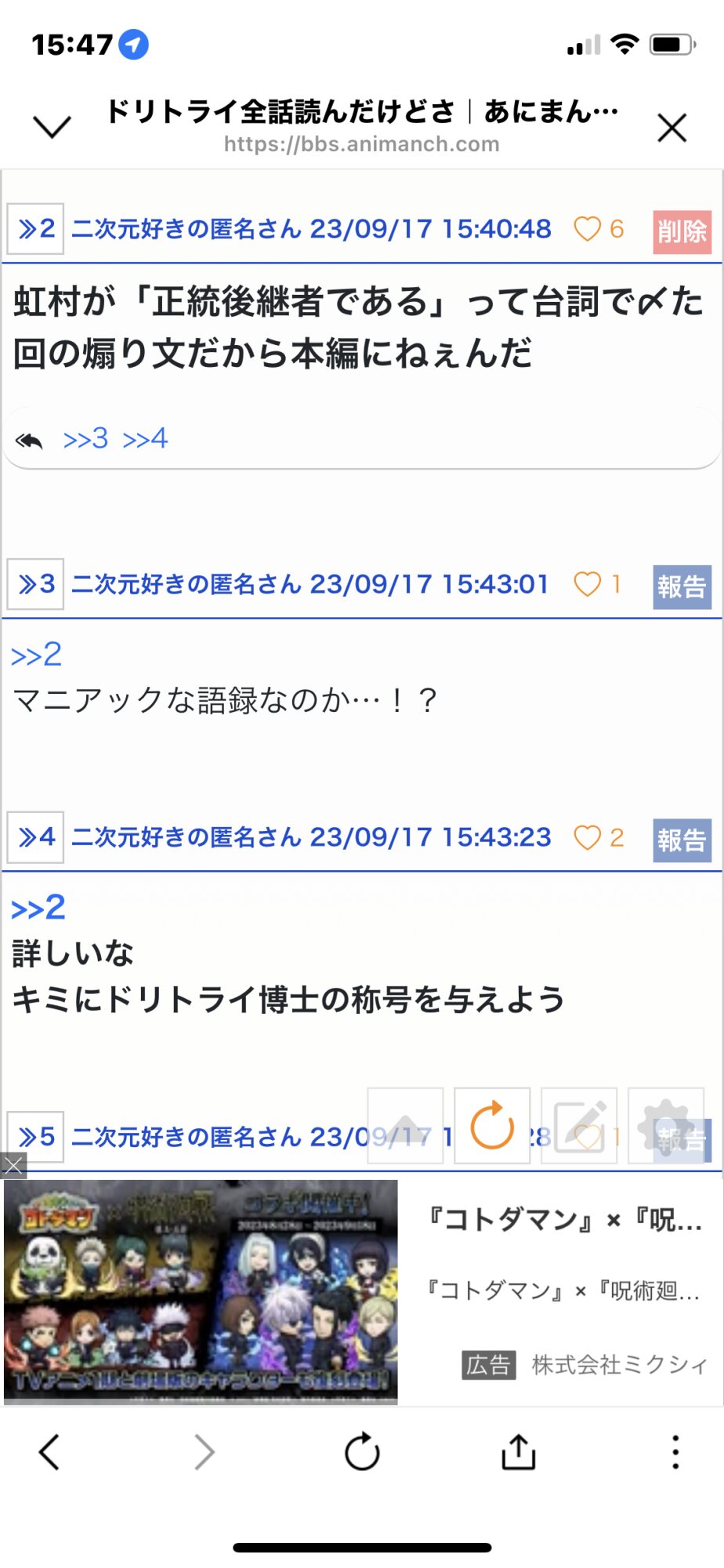Close the browser with the X

point(672,128)
